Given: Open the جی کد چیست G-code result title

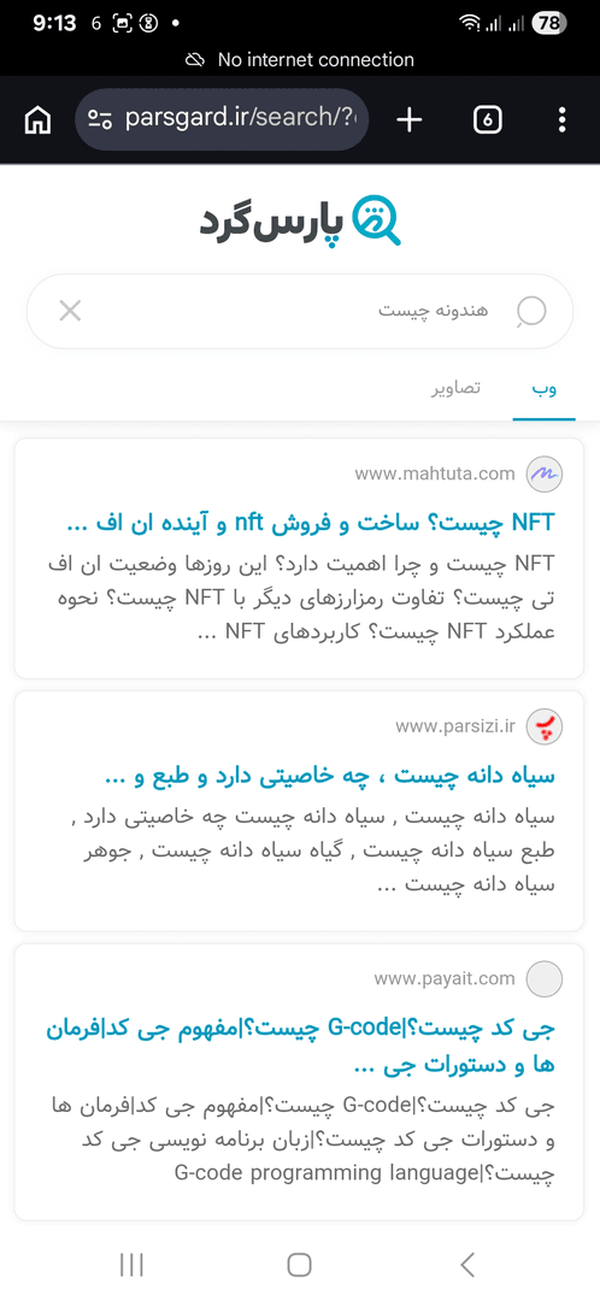Looking at the screenshot, I should (x=300, y=1047).
